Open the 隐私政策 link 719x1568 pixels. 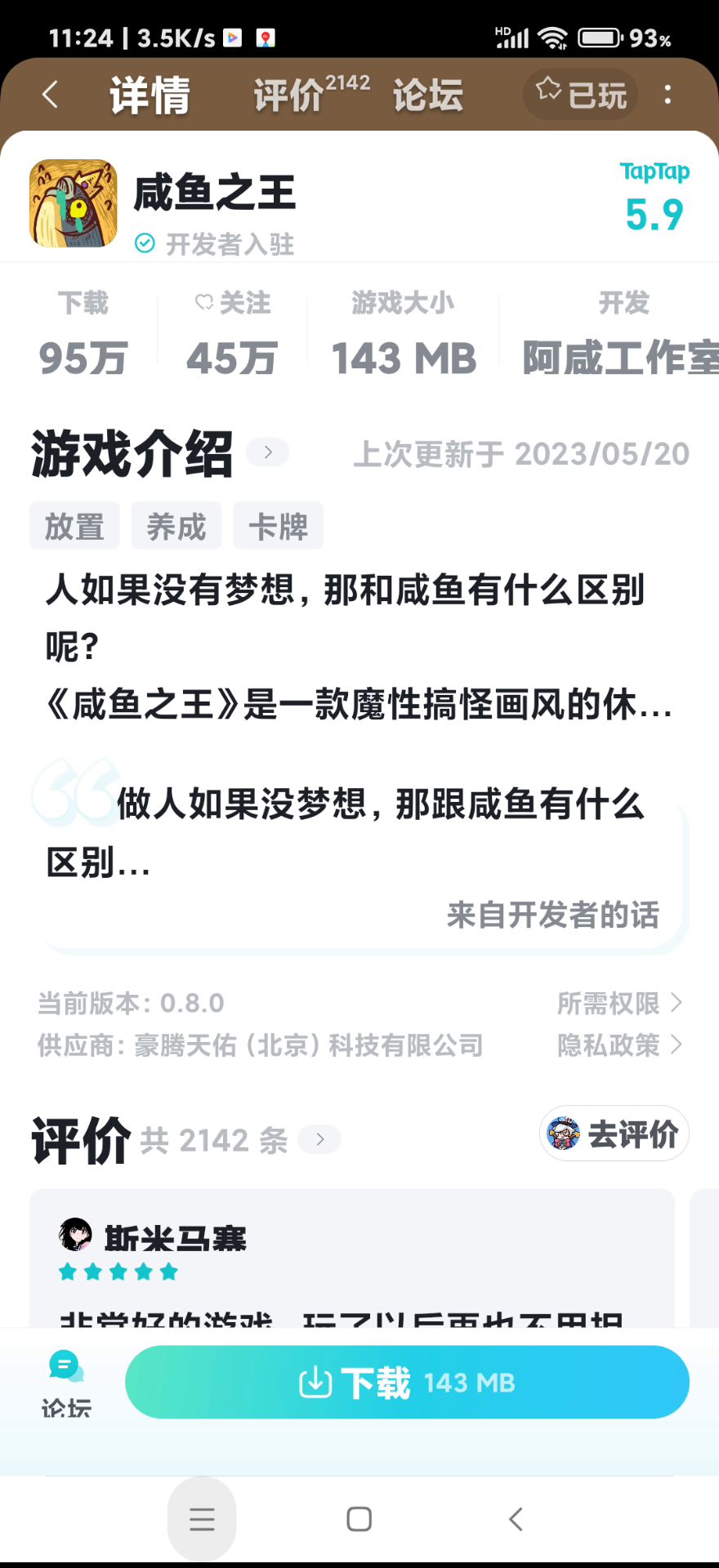(619, 1045)
